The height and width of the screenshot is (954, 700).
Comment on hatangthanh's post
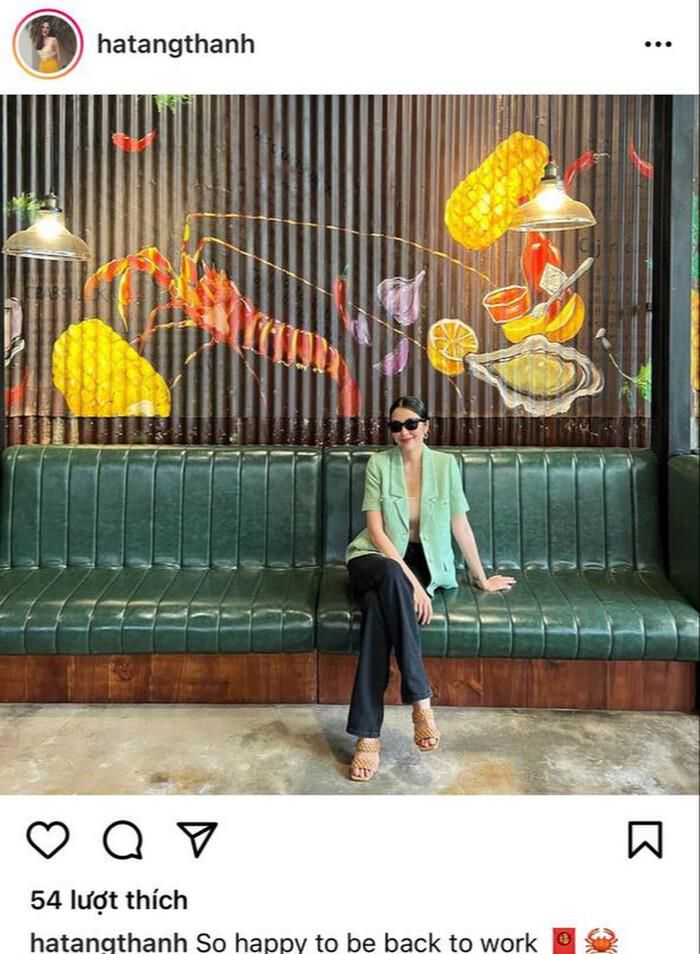(122, 840)
